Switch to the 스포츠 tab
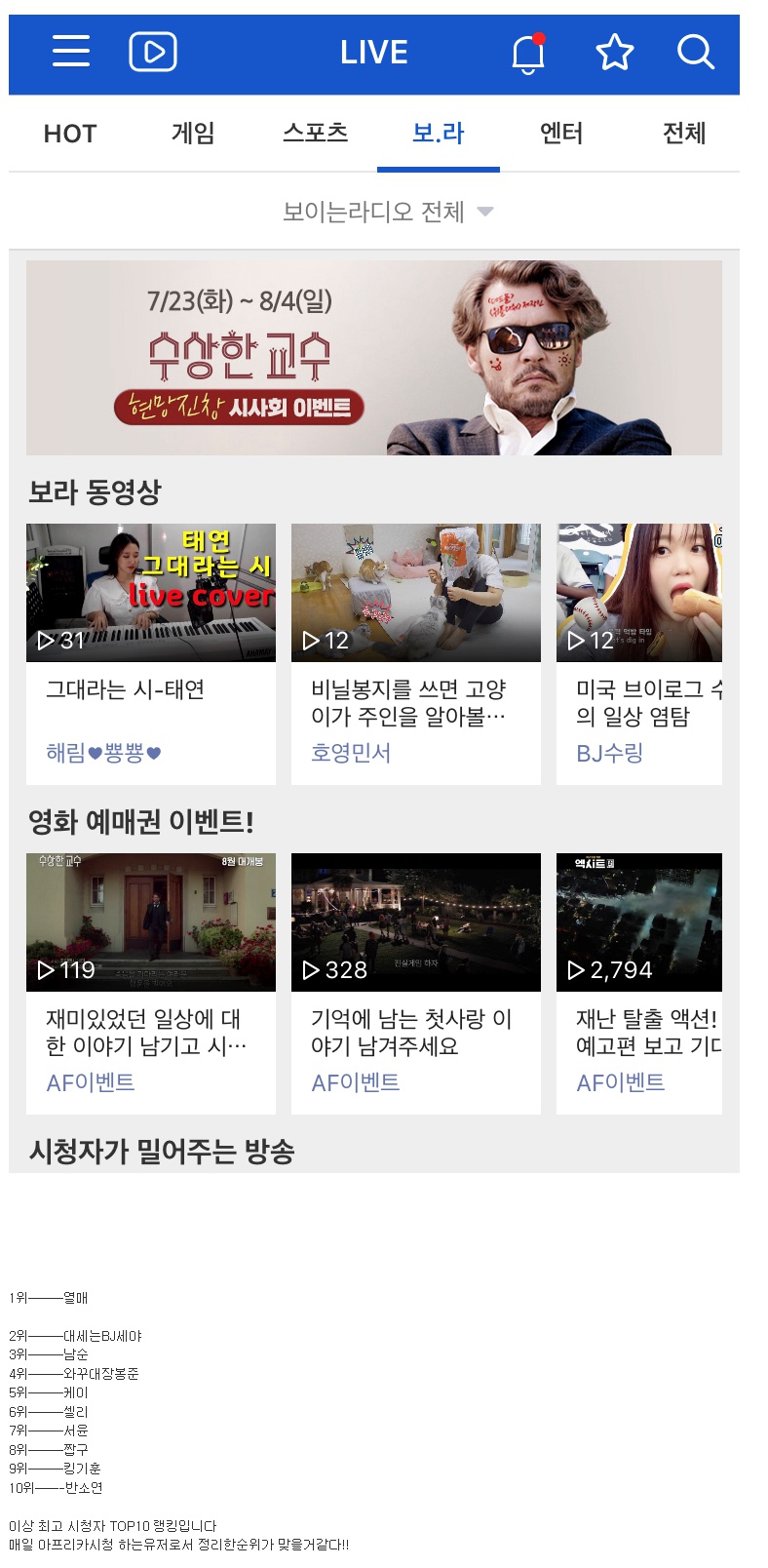The width and height of the screenshot is (768, 1568). [315, 134]
